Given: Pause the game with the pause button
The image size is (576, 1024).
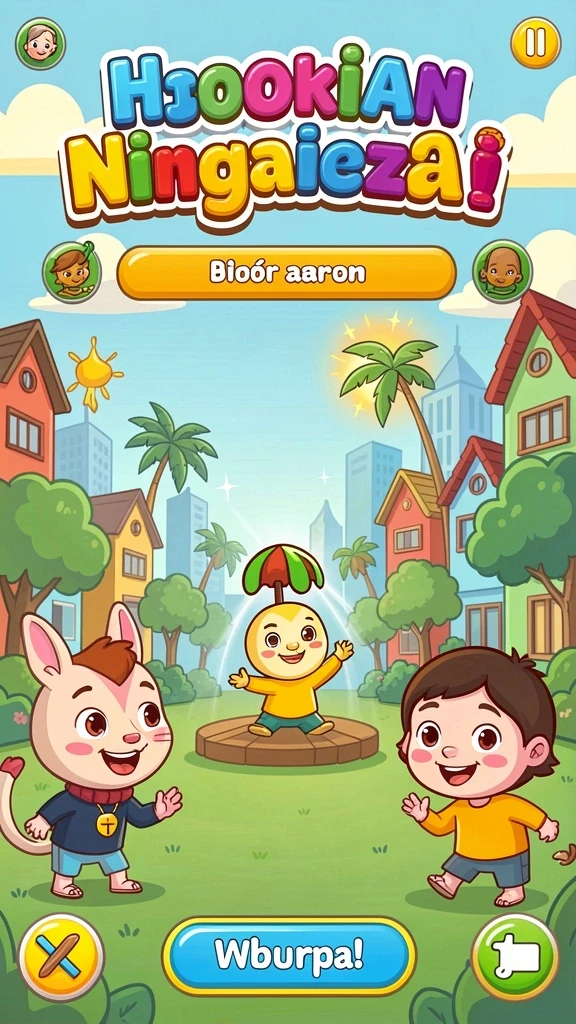Looking at the screenshot, I should 536,43.
